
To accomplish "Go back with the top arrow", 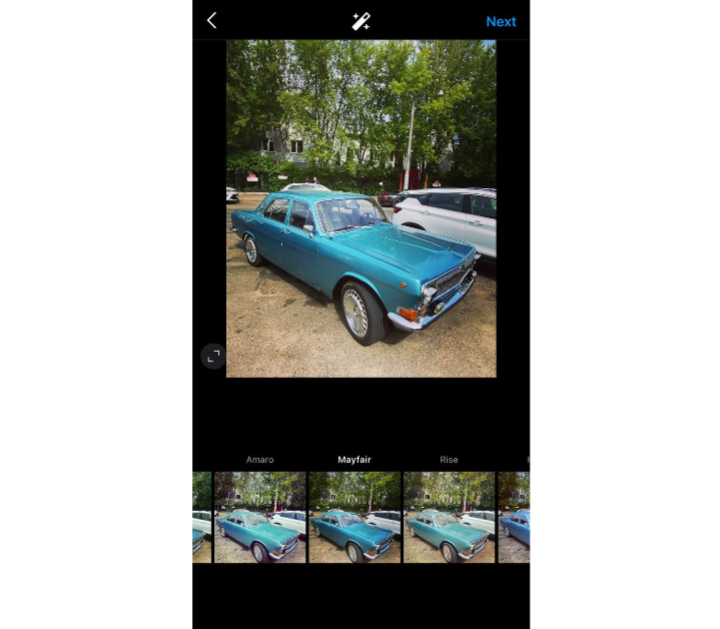I will 212,21.
